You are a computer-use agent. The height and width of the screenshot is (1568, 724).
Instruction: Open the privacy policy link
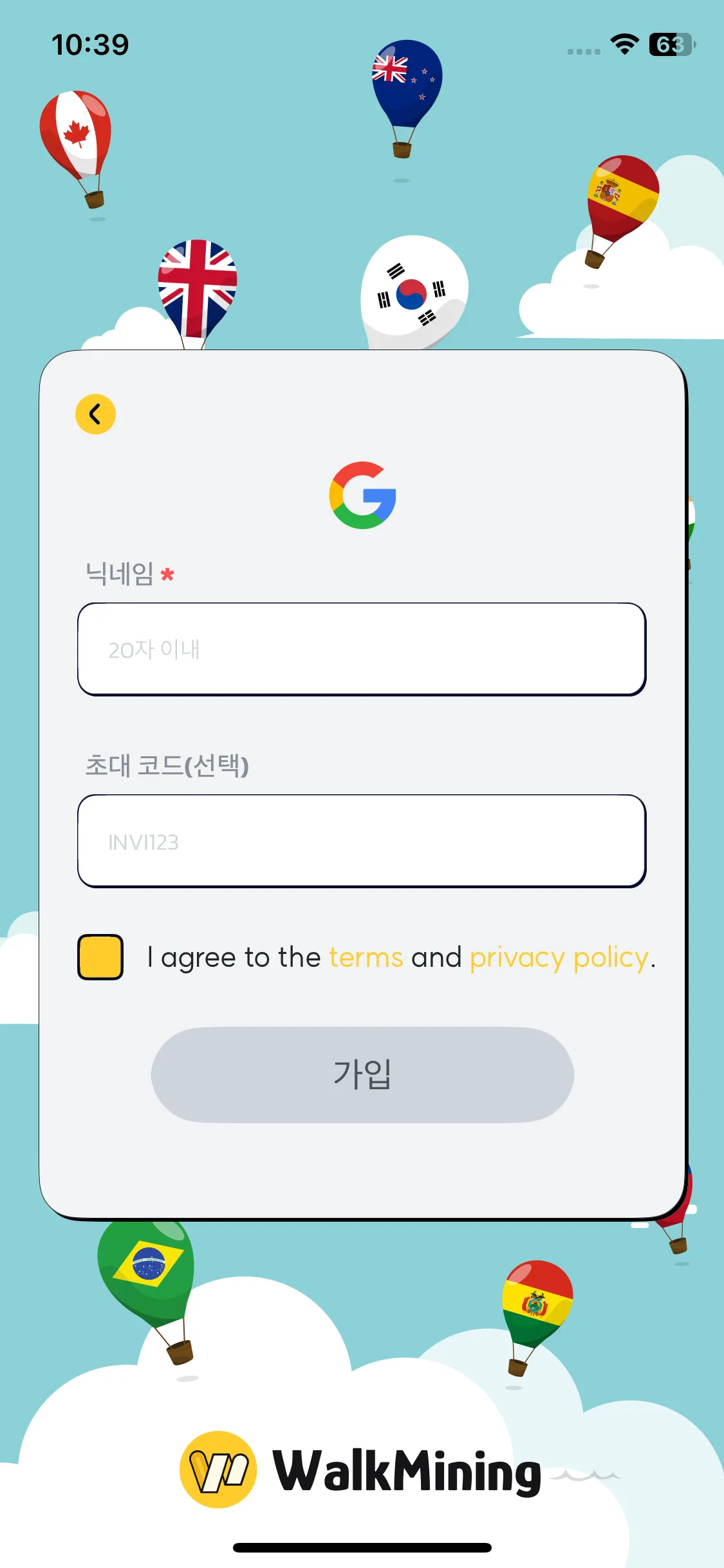click(x=559, y=958)
